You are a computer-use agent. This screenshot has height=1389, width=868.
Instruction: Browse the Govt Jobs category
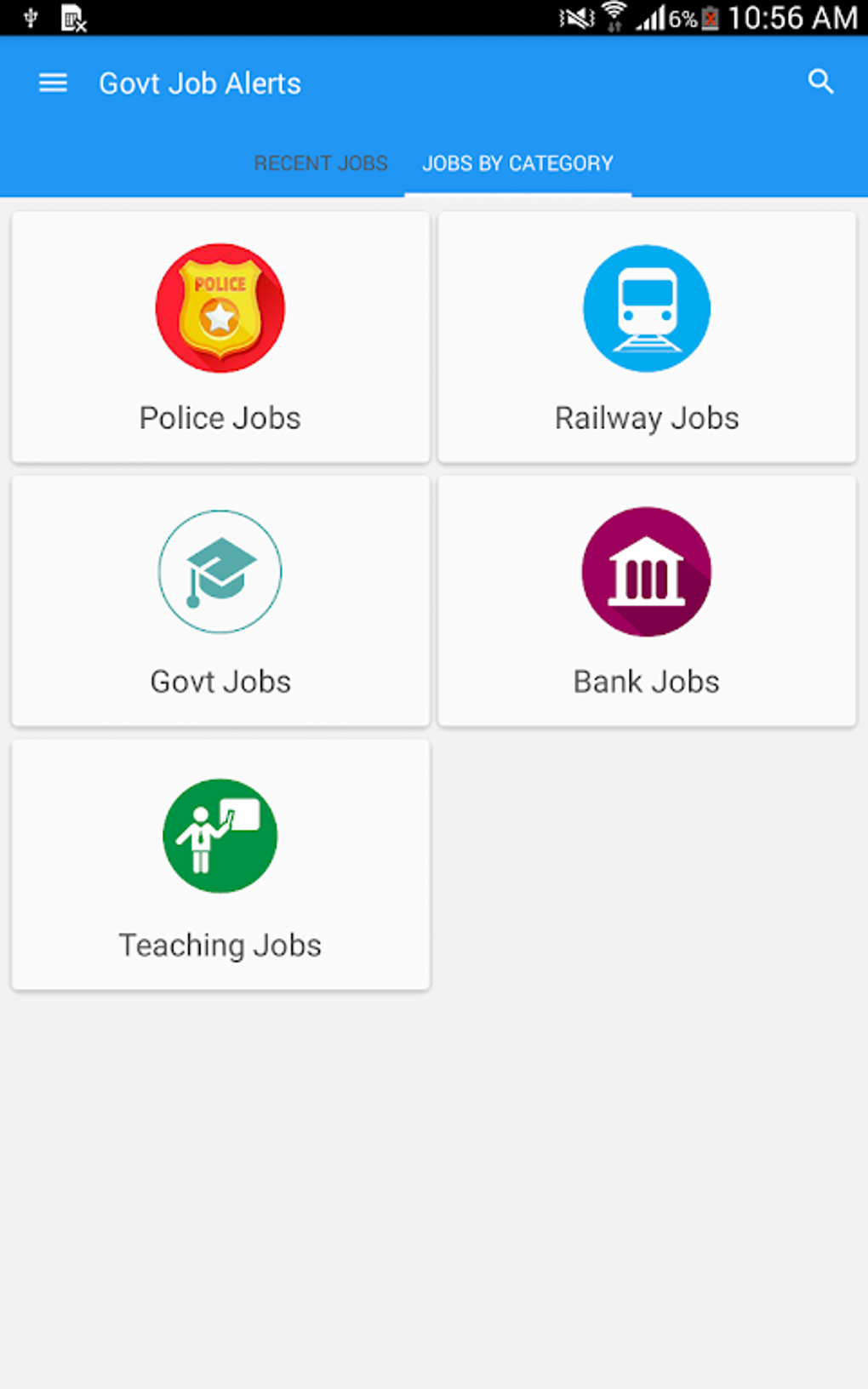tap(220, 601)
